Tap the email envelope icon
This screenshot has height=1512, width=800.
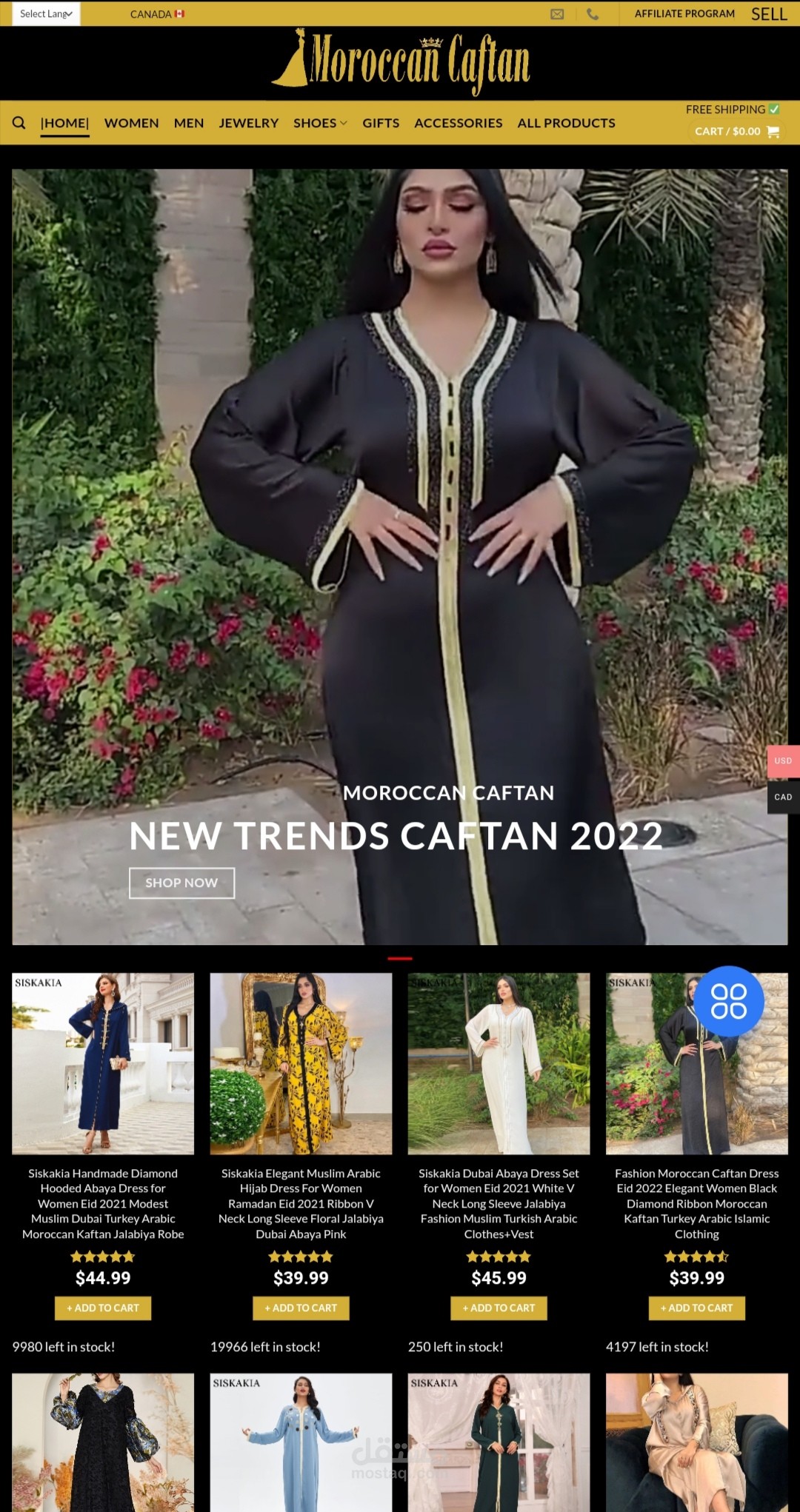pos(557,14)
